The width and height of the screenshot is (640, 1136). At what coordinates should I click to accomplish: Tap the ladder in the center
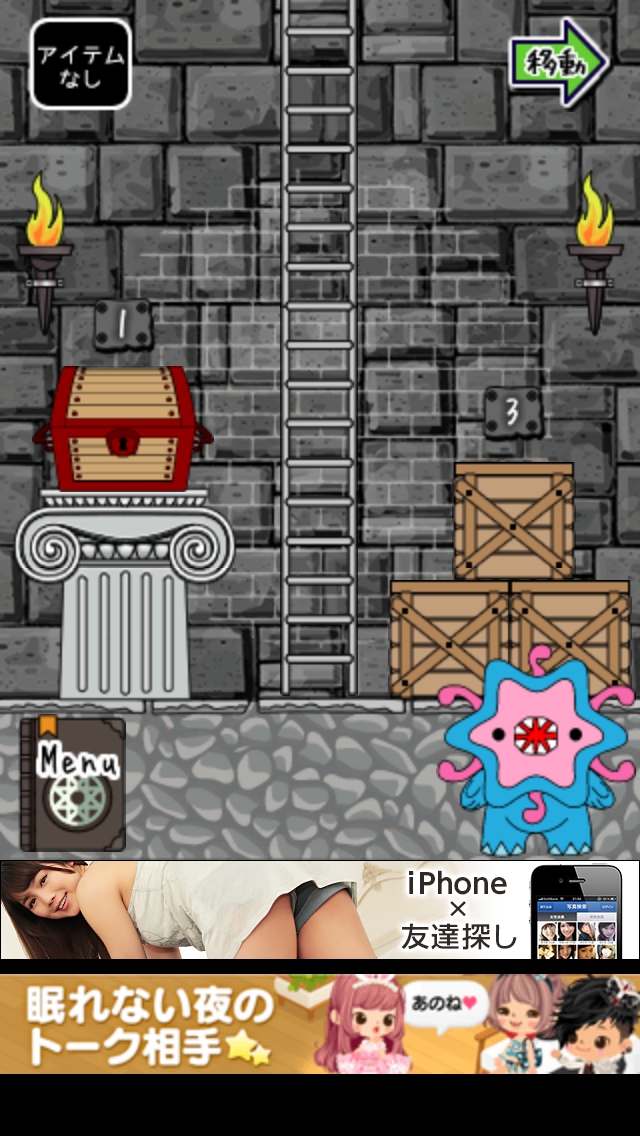coord(318,350)
